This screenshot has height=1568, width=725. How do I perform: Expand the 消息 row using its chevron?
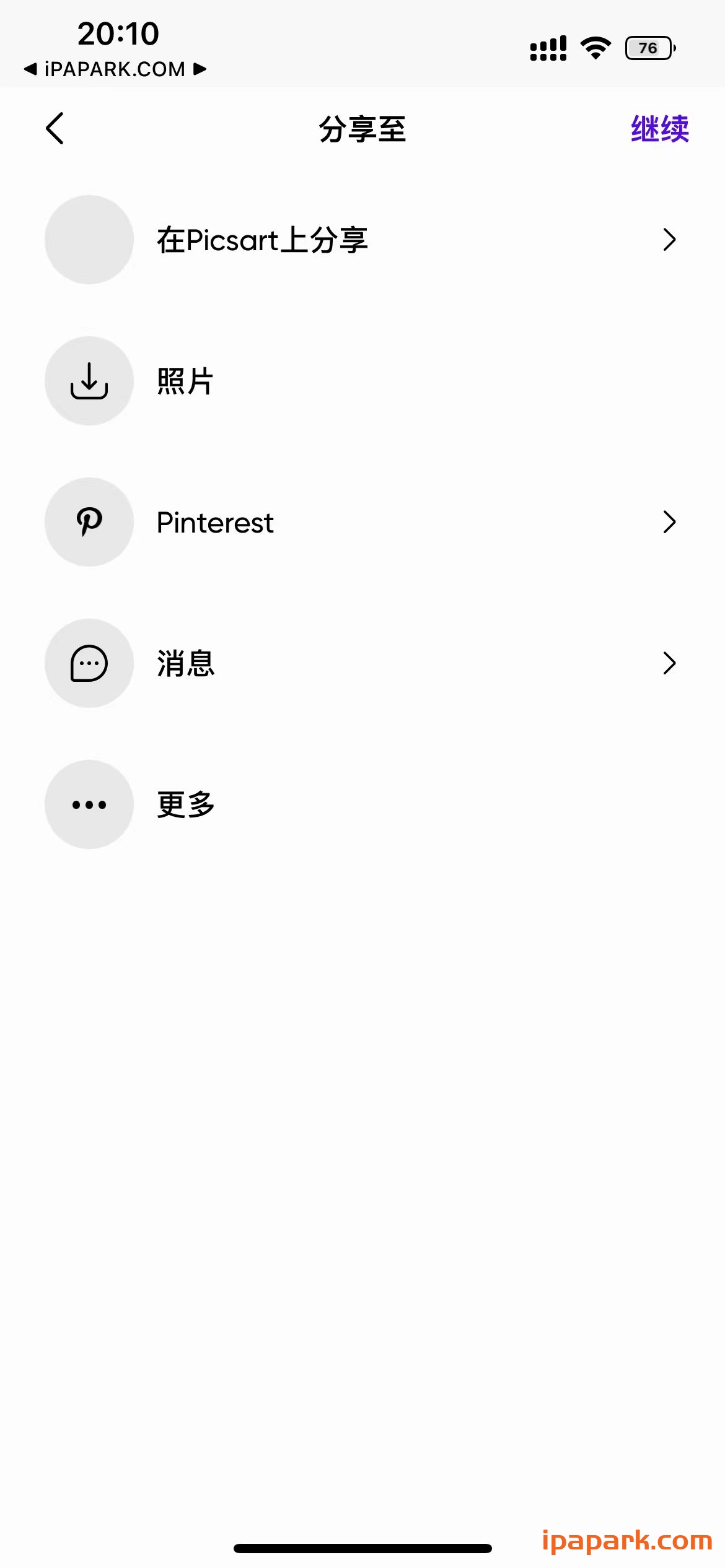point(669,663)
